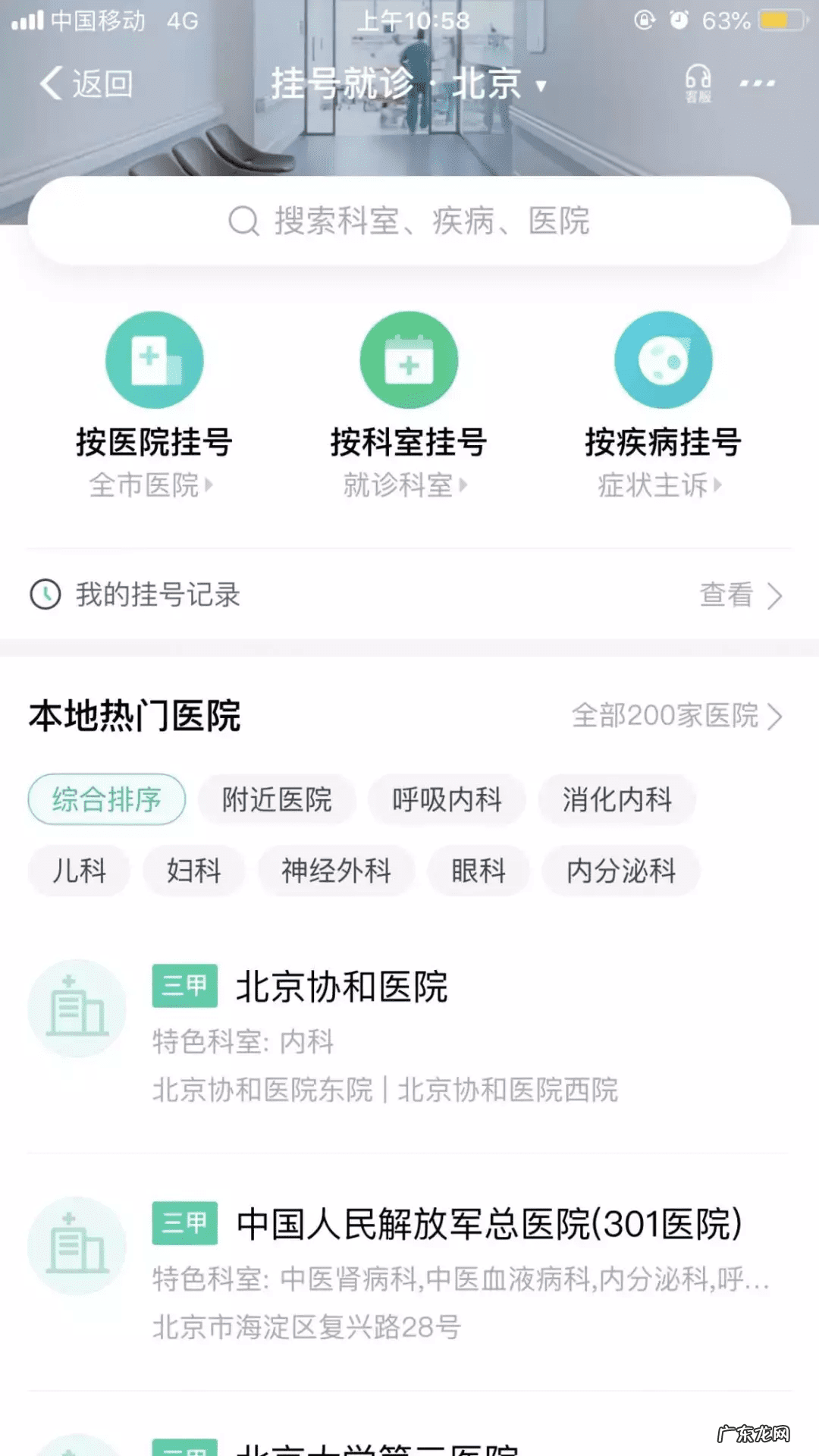Enable the 附近医院 filter

tap(276, 799)
